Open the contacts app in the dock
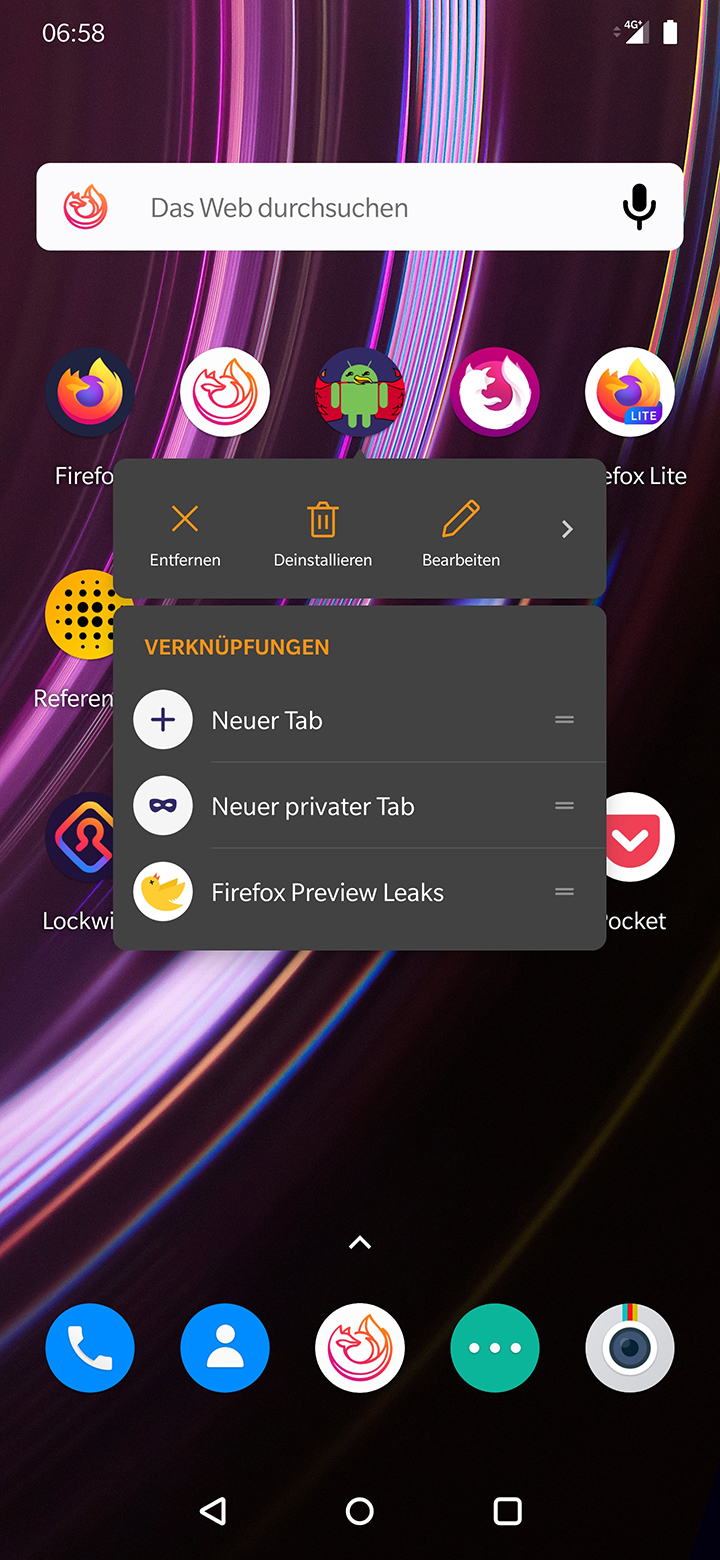 click(225, 1348)
